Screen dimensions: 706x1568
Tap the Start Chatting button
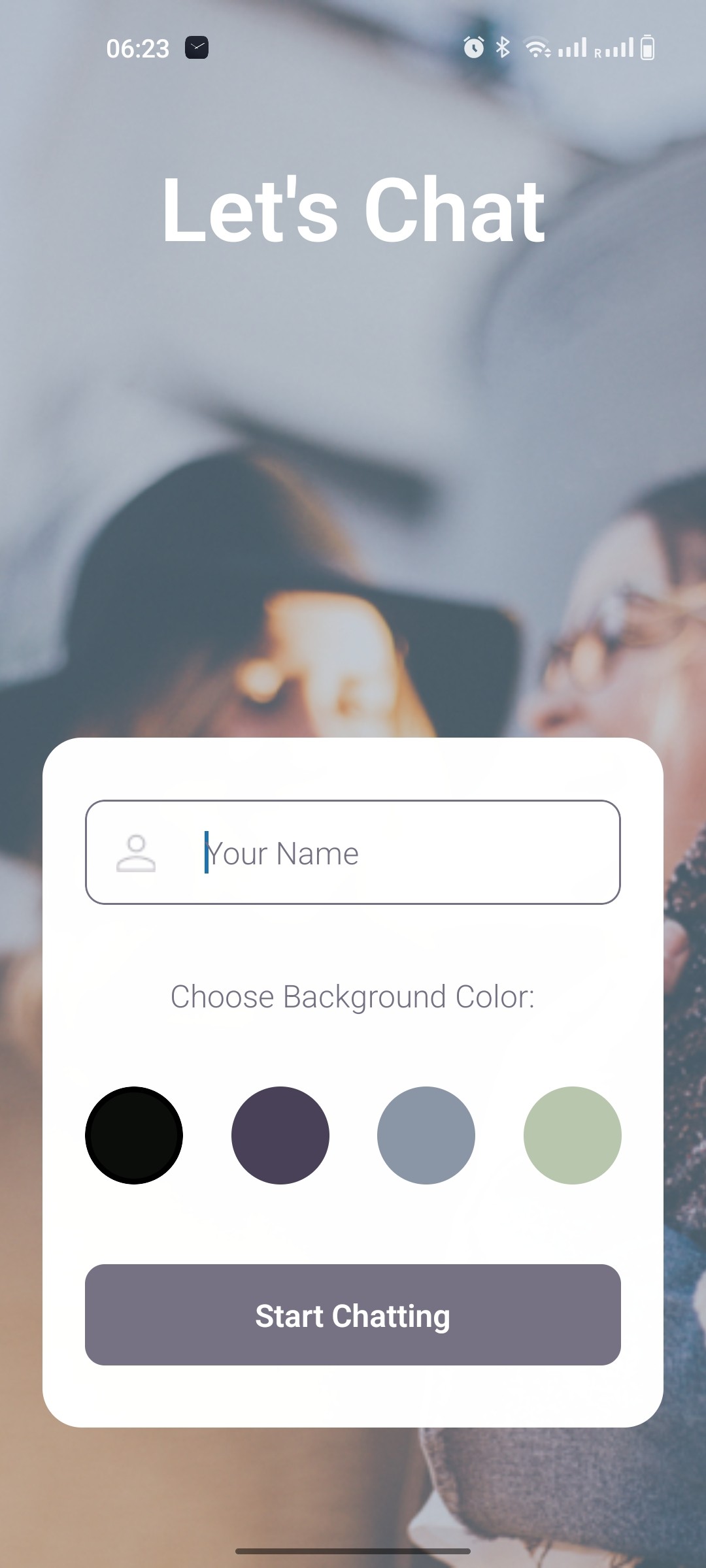click(353, 1315)
